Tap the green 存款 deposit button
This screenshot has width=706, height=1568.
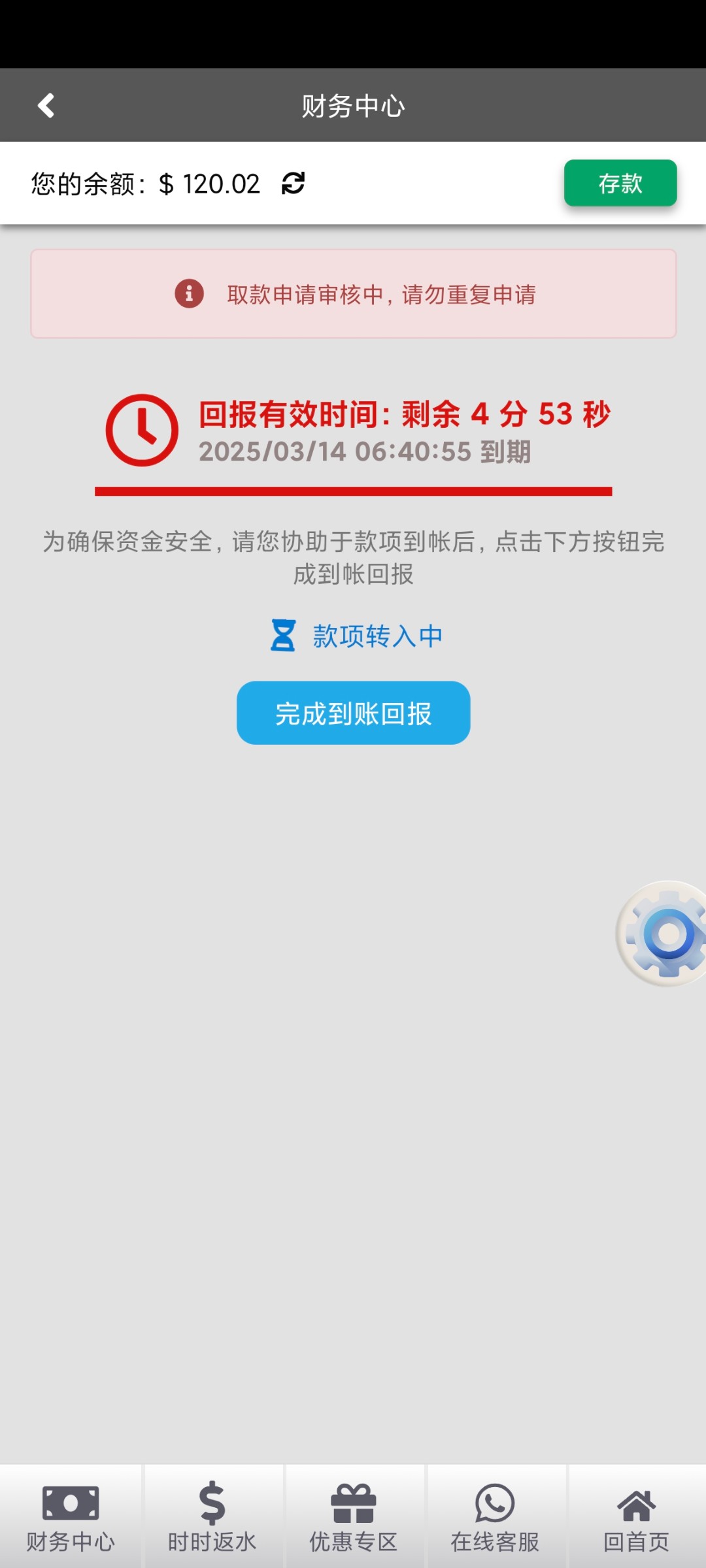tap(620, 183)
